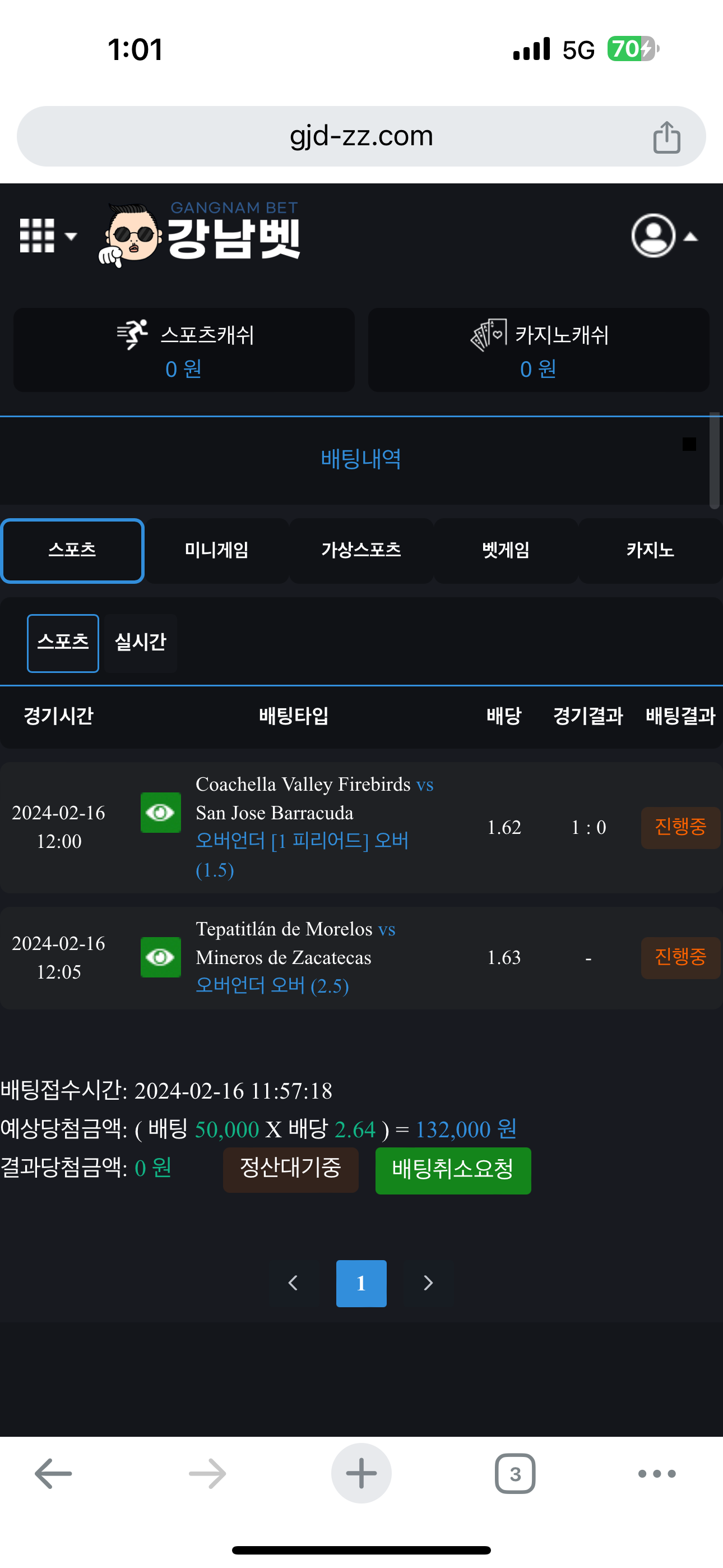Switch to the 미니게임 tab
The width and height of the screenshot is (723, 1568).
(217, 550)
